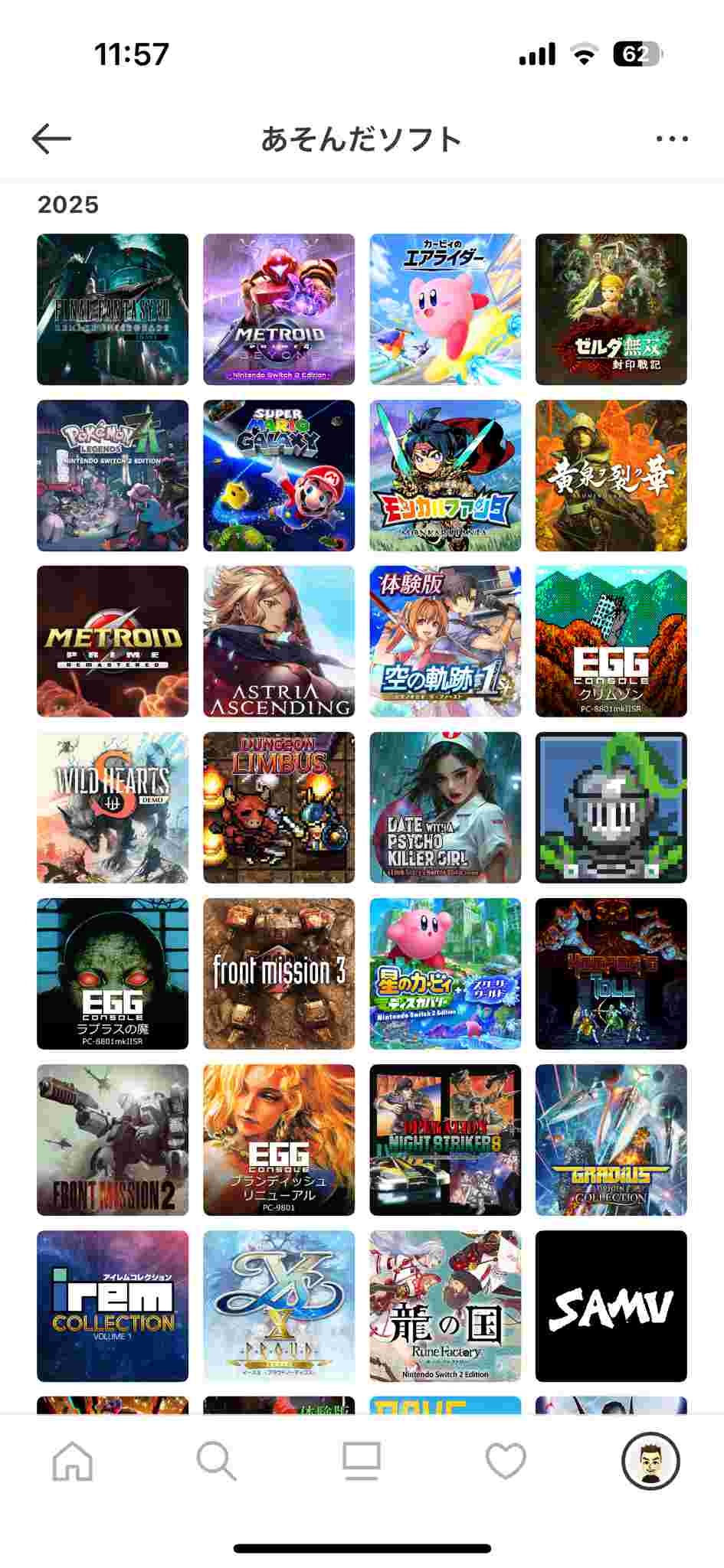Viewport: 724px width, 1568px height.
Task: Select the Astria Ascending game
Action: [x=279, y=642]
